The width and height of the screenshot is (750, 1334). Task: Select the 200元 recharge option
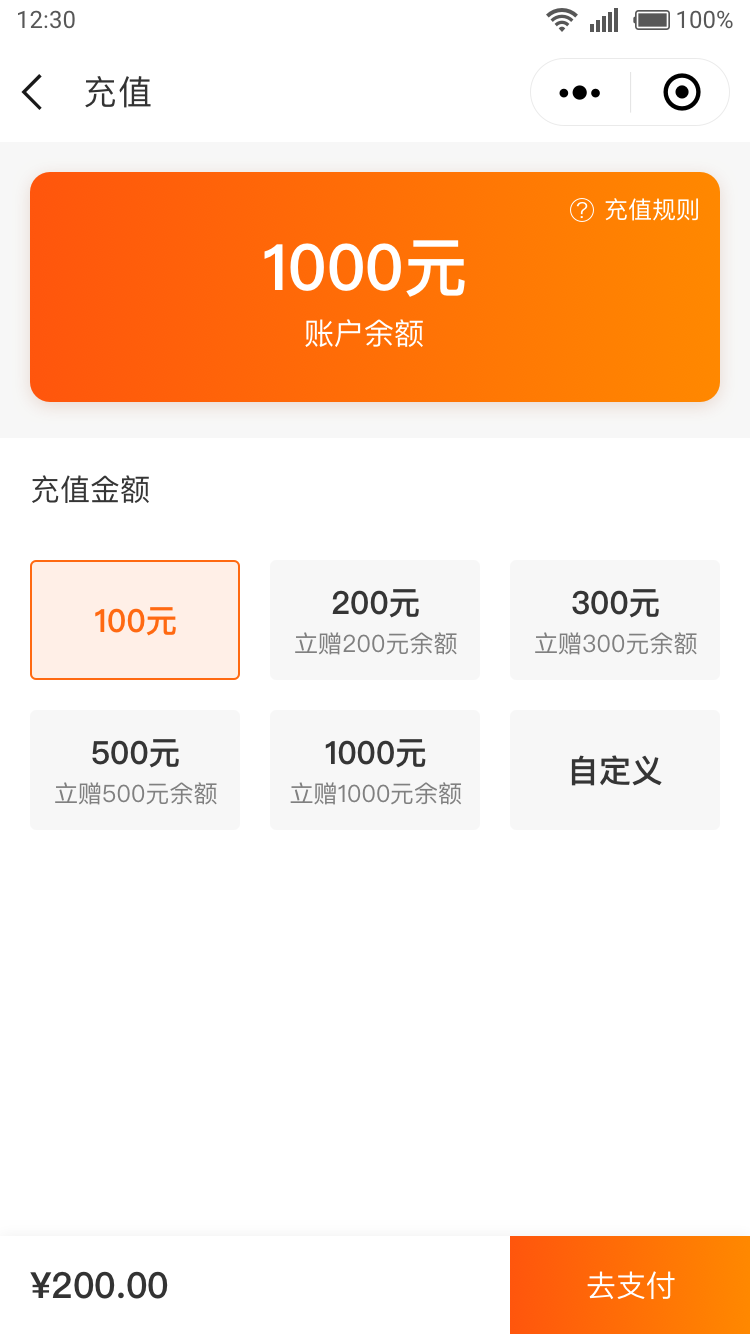tap(374, 620)
